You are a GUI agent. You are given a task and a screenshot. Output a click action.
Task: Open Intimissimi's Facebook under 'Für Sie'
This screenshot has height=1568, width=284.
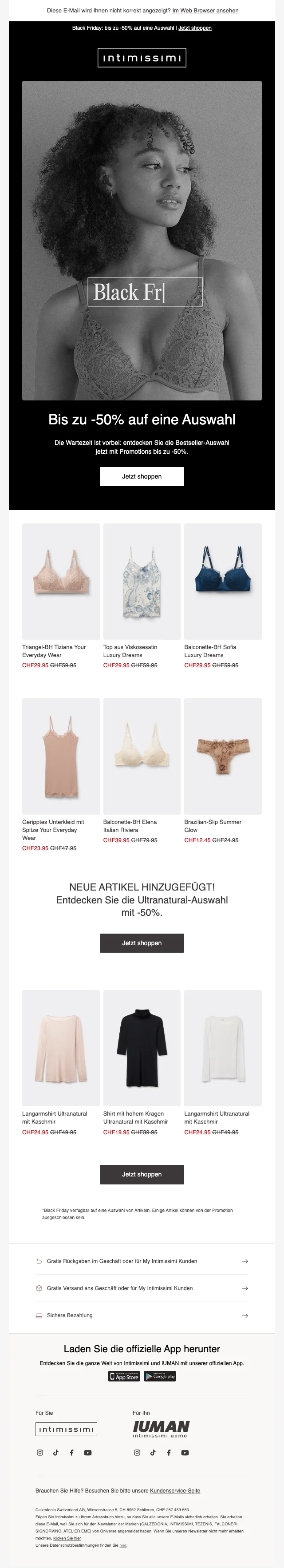pyautogui.click(x=72, y=1452)
